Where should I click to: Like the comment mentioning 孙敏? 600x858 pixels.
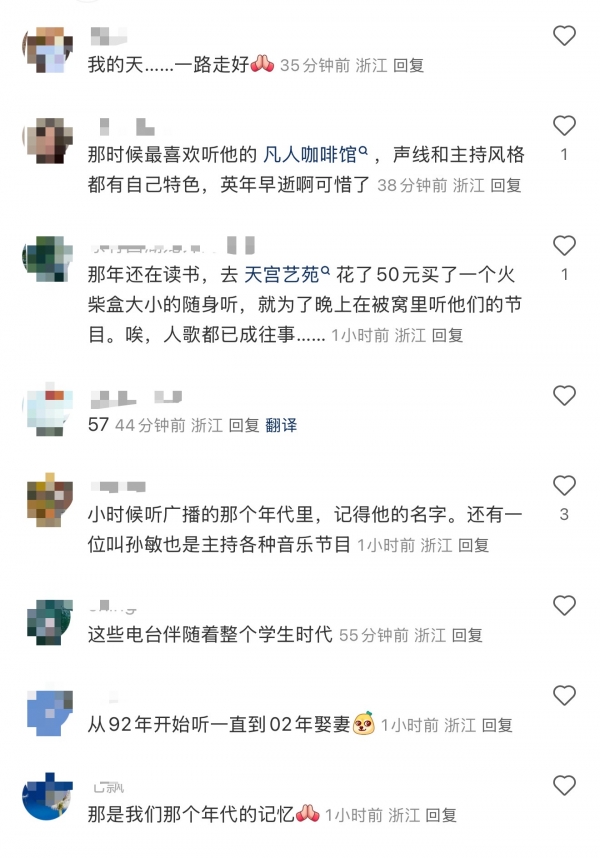(564, 486)
